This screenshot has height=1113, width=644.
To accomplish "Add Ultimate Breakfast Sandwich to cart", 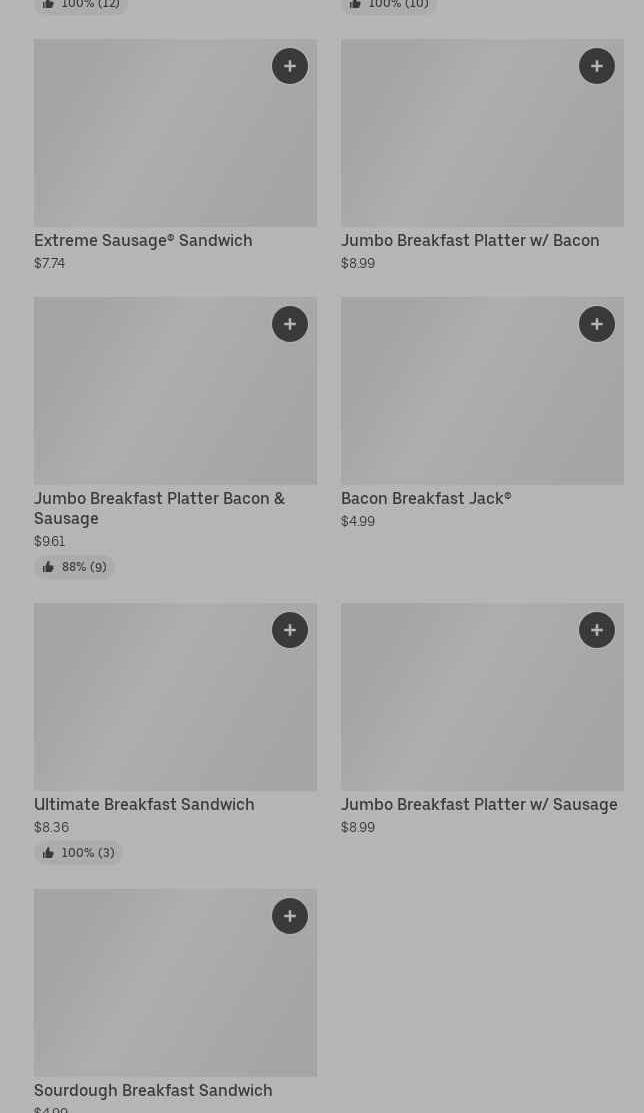I will (x=290, y=630).
